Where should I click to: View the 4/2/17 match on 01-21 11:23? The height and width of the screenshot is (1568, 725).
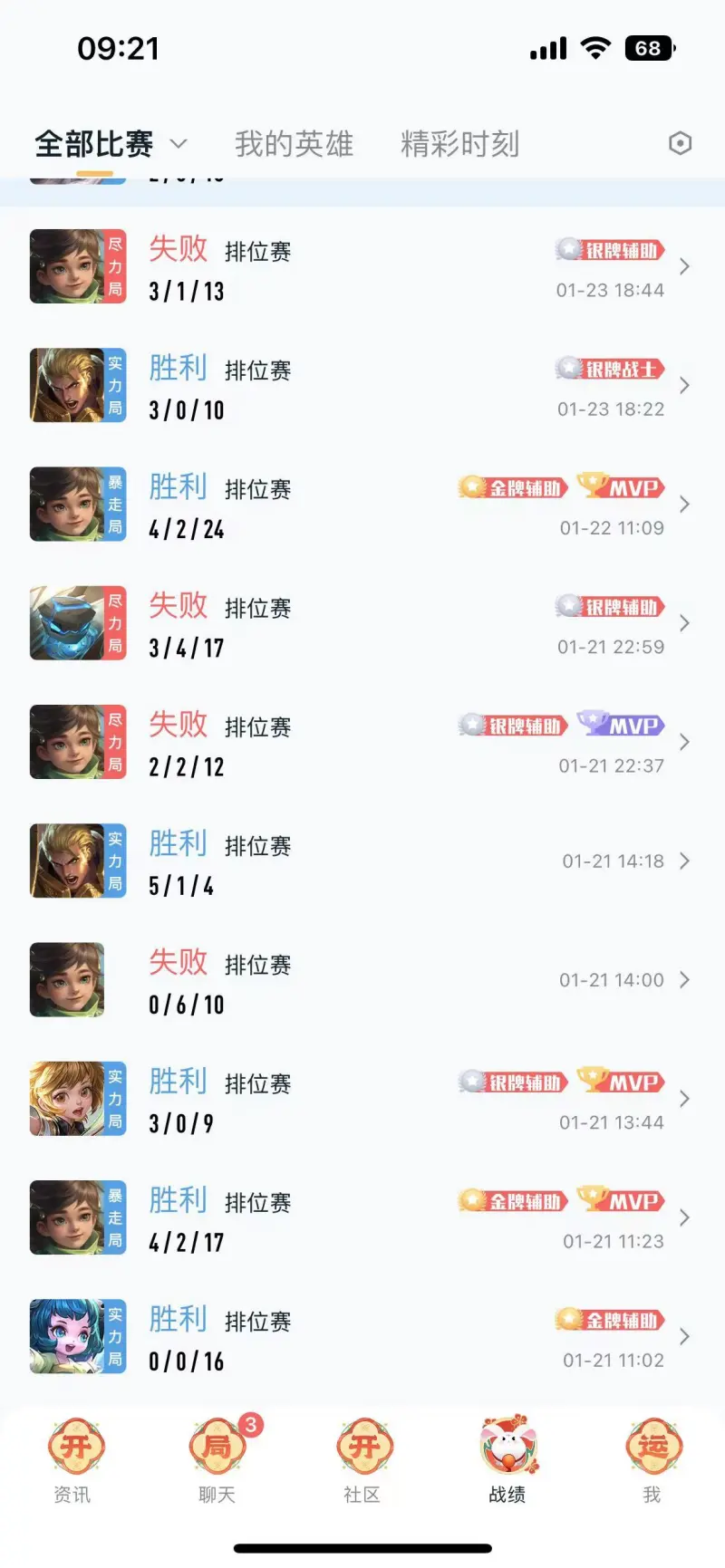362,1218
